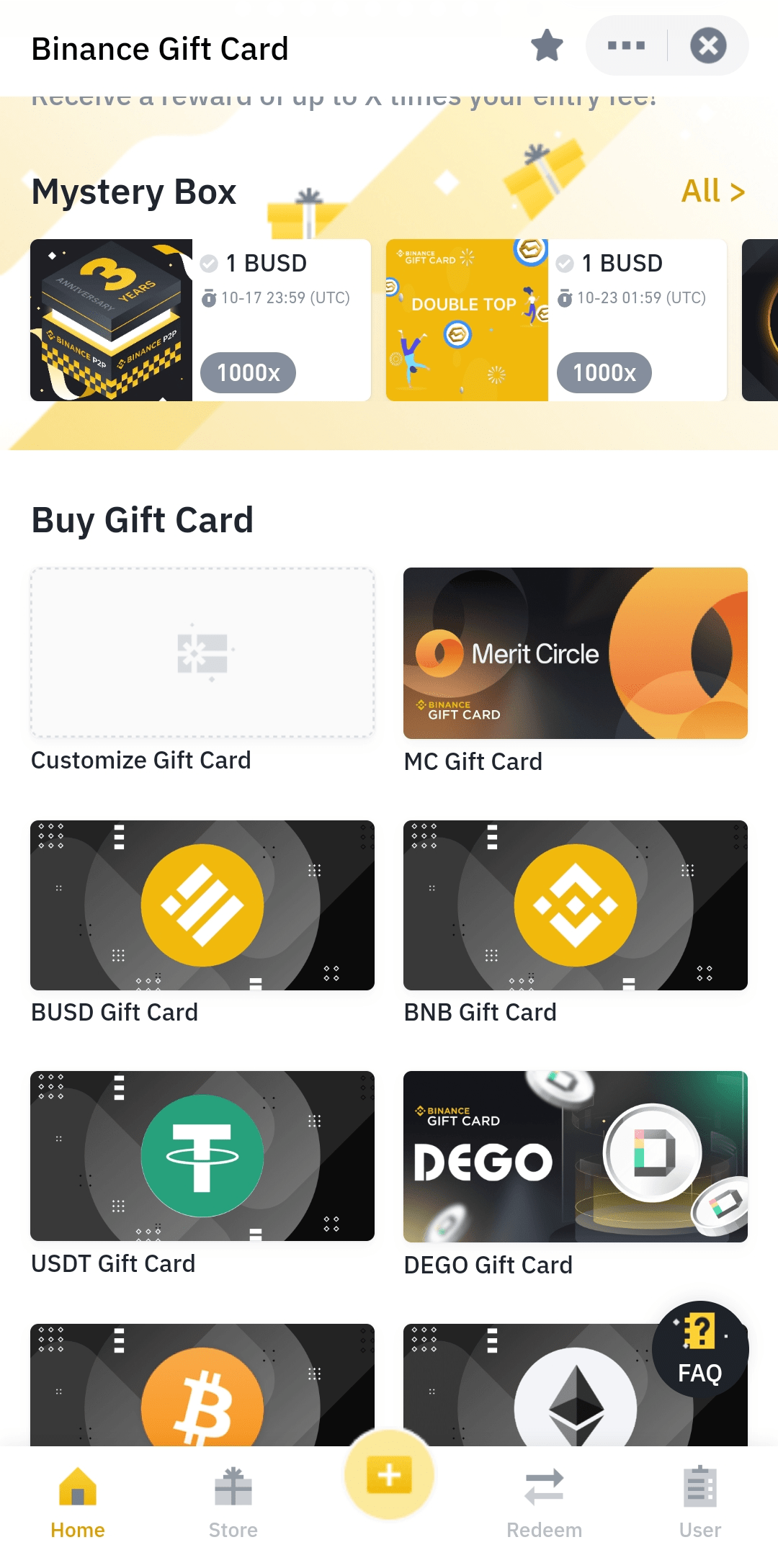This screenshot has width=778, height=1568.
Task: Pick the BNB Gift Card
Action: (x=575, y=905)
